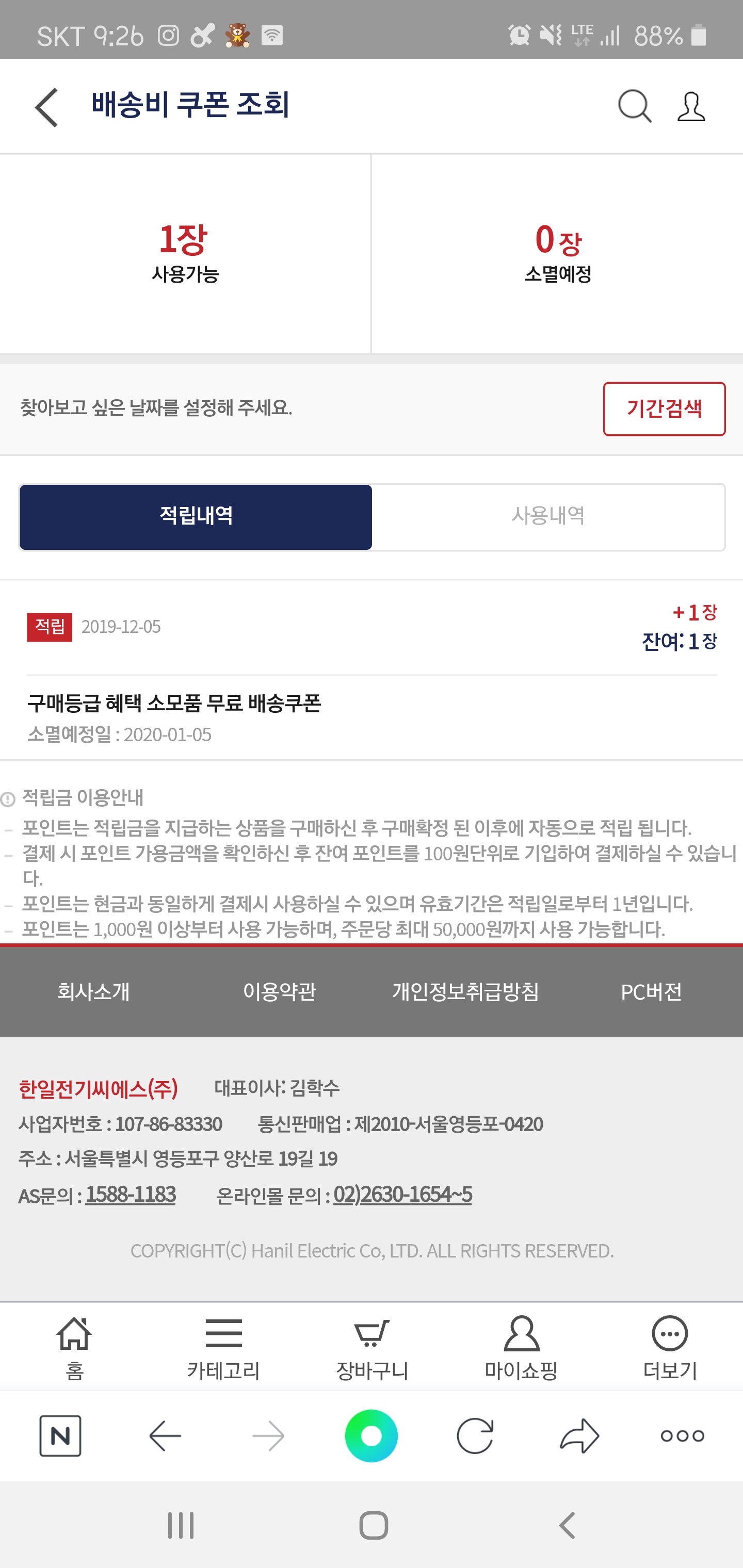Image resolution: width=743 pixels, height=1568 pixels.
Task: Open 더보기 tab
Action: point(670,1347)
